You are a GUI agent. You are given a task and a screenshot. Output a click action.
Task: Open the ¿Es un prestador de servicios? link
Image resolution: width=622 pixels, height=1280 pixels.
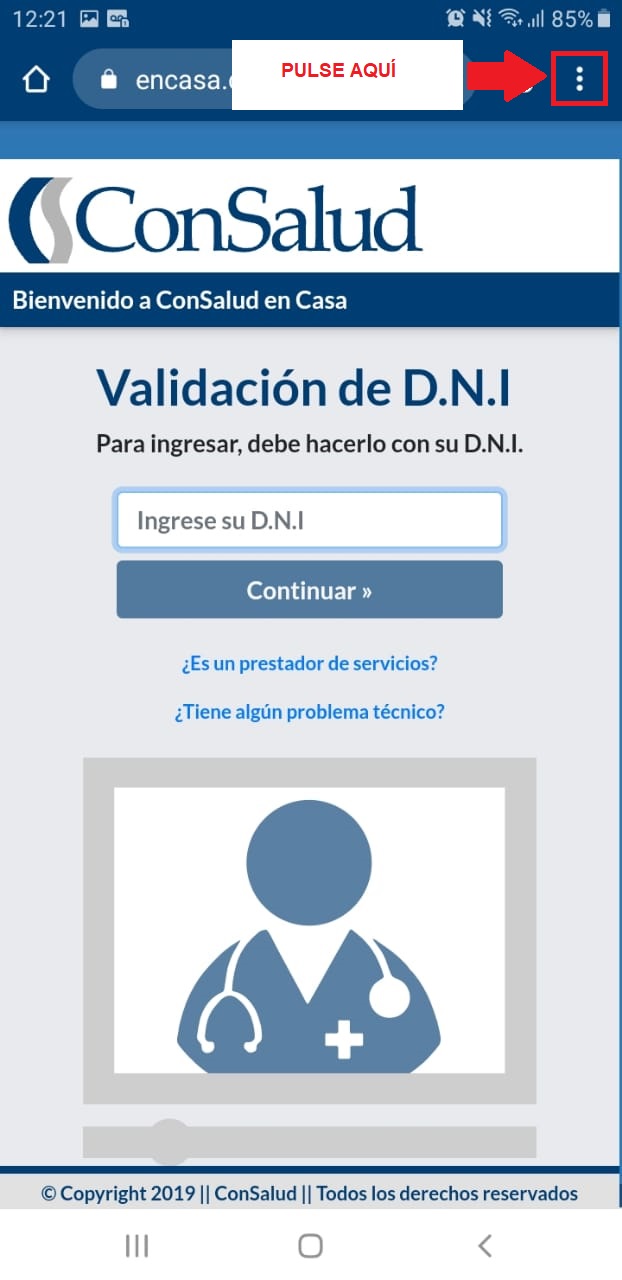pyautogui.click(x=309, y=663)
